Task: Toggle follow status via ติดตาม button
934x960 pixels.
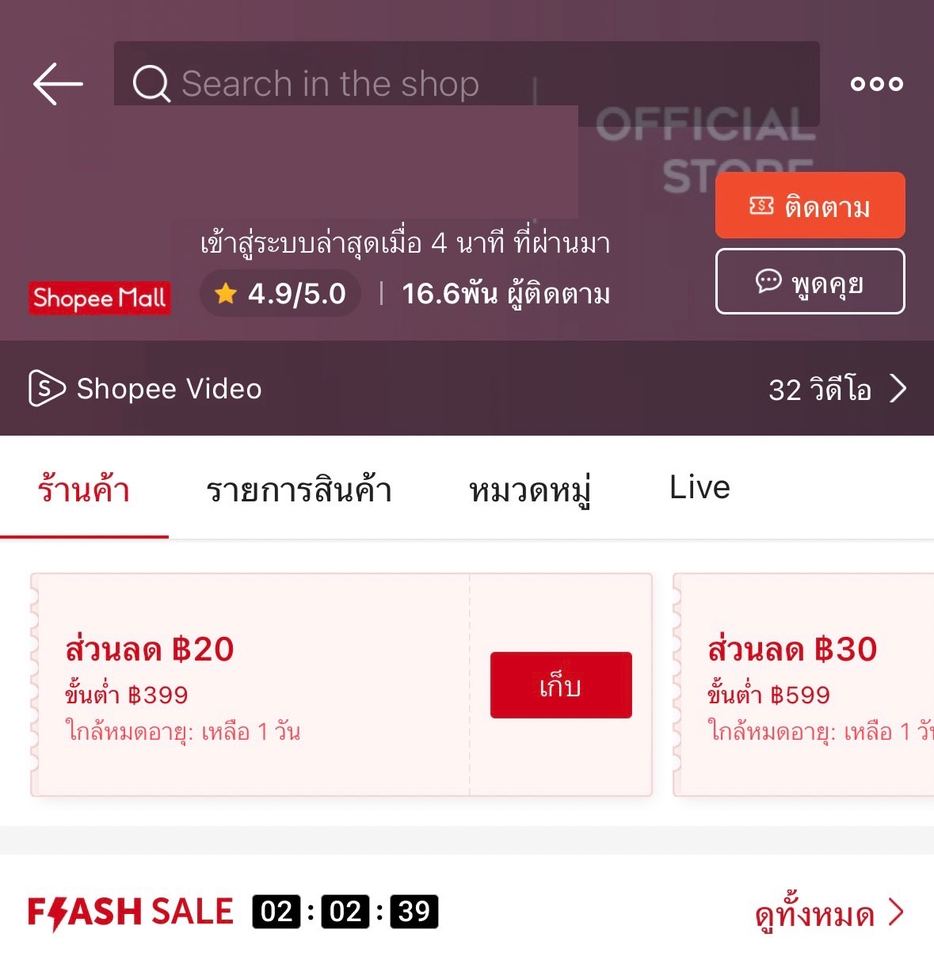Action: tap(810, 205)
